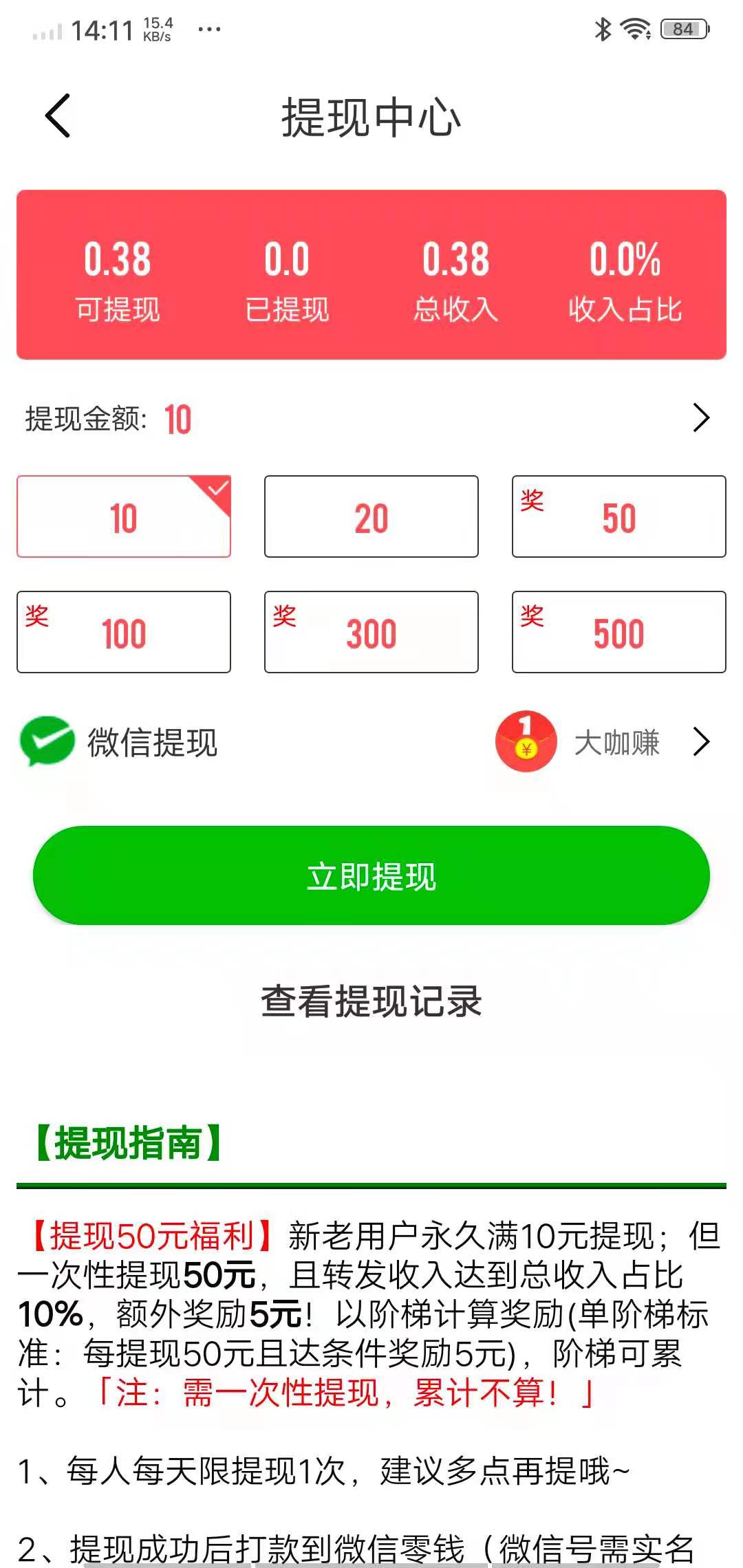Tap the back arrow to leave 提现中心
743x1568 pixels.
(57, 114)
